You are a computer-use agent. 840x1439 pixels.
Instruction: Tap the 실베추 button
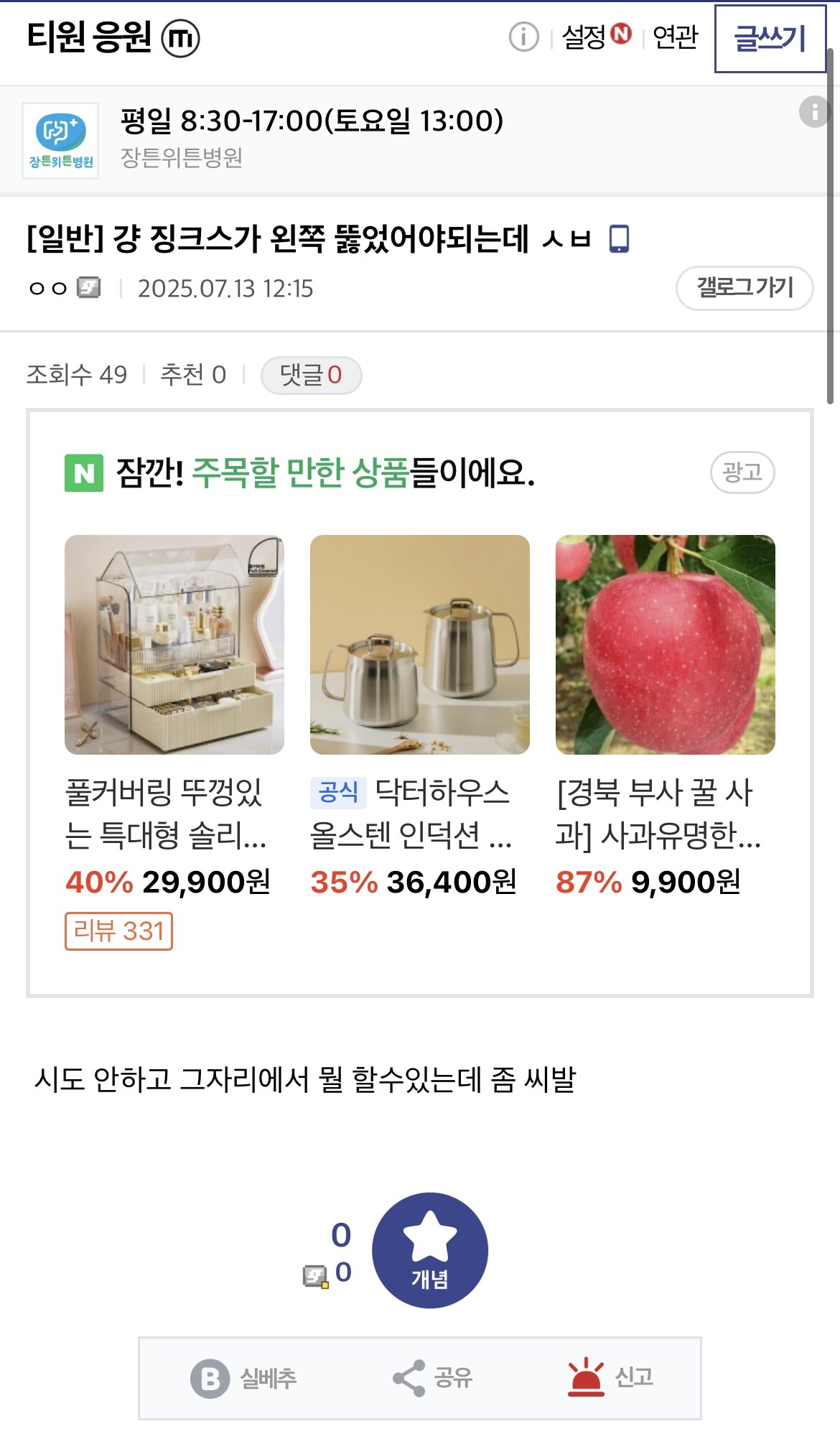pyautogui.click(x=244, y=1378)
